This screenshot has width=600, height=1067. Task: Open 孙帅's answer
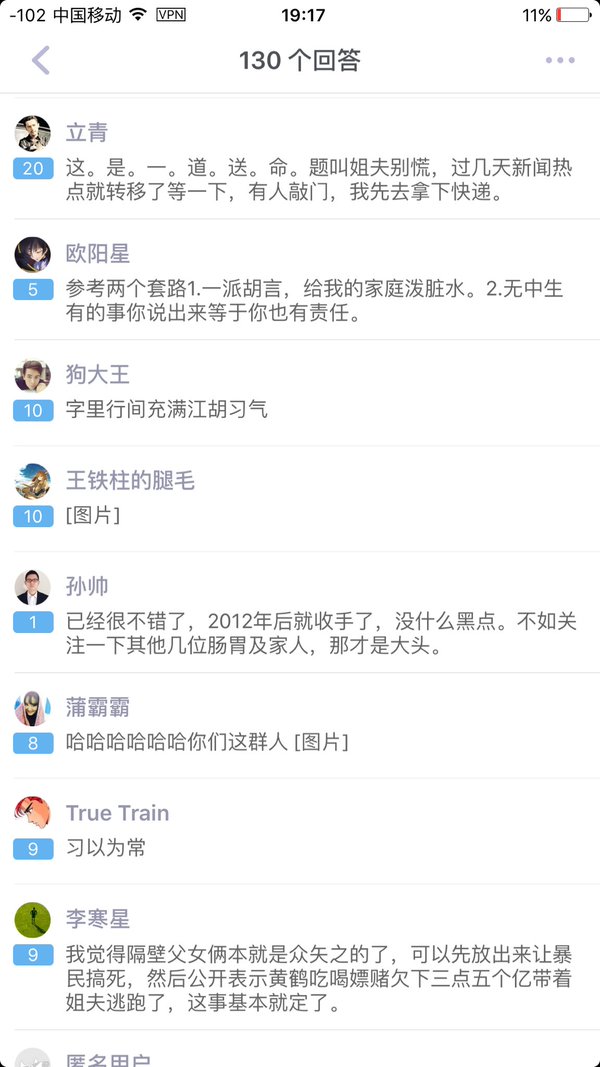coord(320,634)
